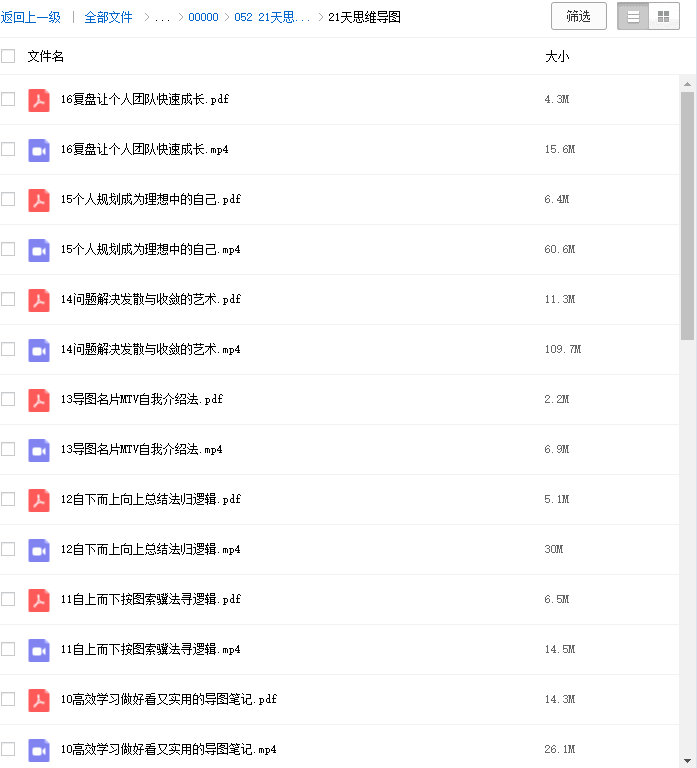Select all files using the header checkbox
The image size is (697, 768).
tap(8, 56)
